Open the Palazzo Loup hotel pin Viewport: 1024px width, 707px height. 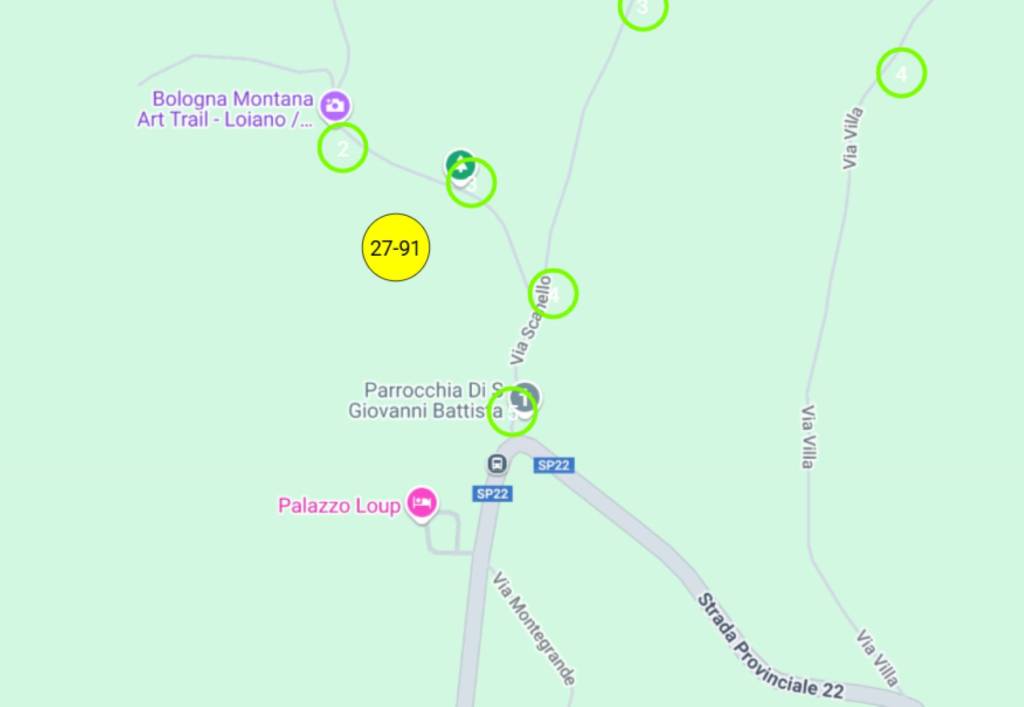tap(423, 503)
